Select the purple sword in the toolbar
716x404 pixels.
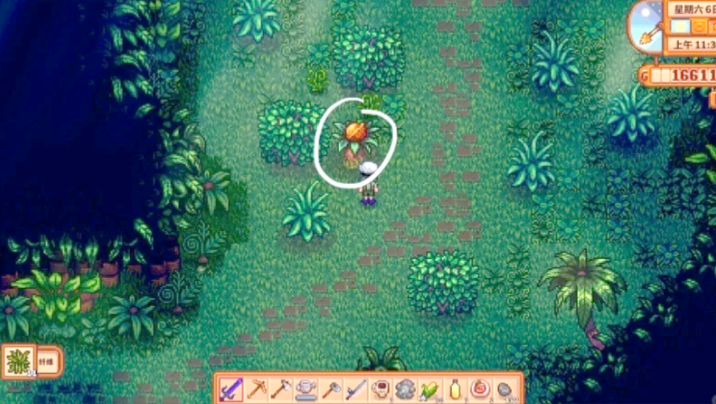click(230, 389)
